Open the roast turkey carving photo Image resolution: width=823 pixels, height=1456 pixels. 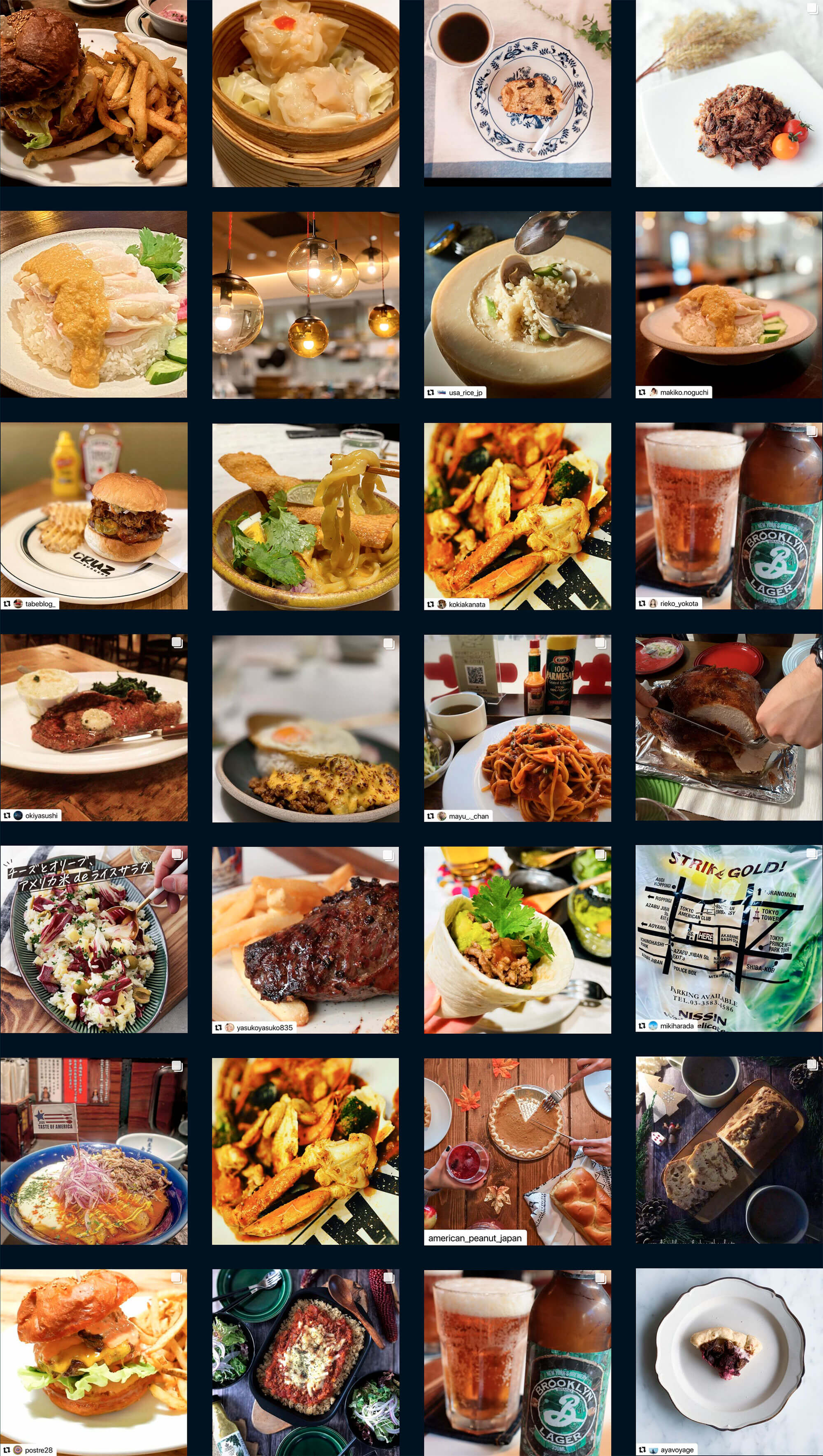tap(729, 728)
